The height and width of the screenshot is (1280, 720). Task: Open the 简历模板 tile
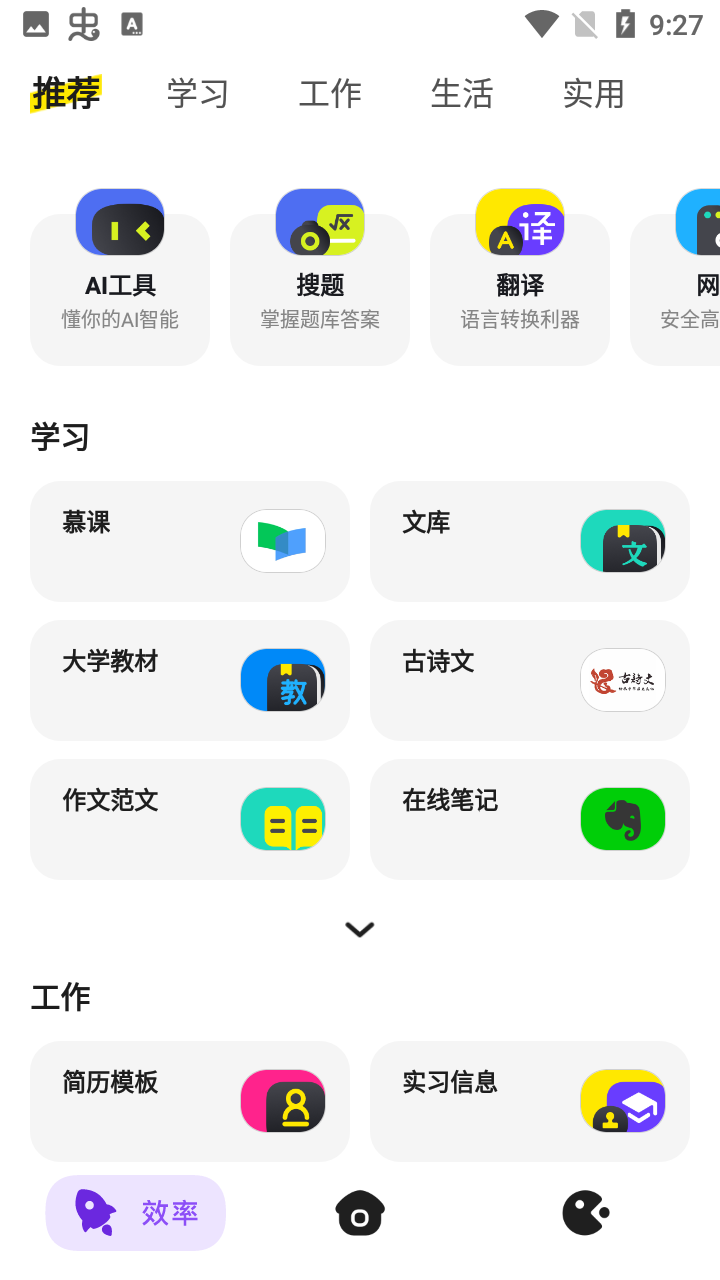tap(190, 1101)
